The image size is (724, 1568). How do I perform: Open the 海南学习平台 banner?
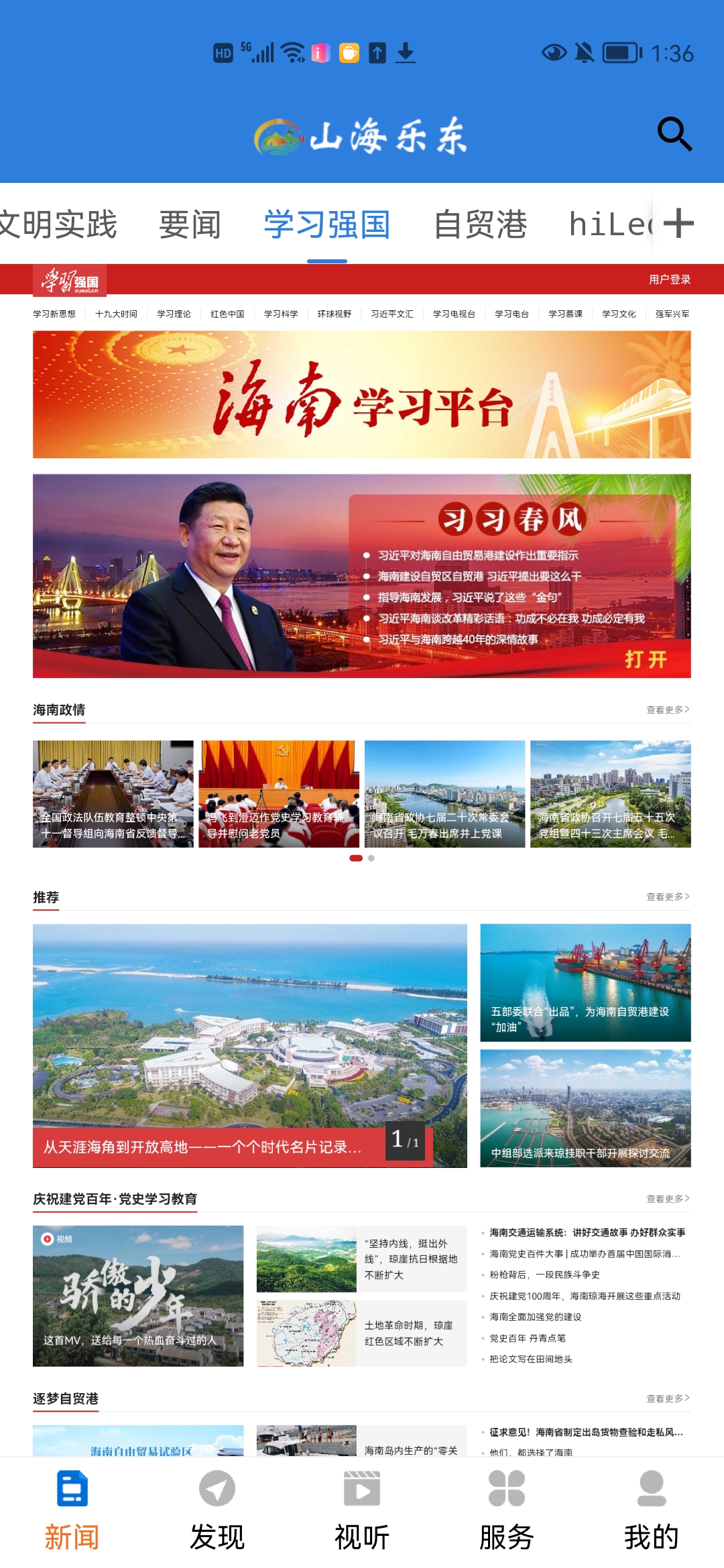(362, 395)
